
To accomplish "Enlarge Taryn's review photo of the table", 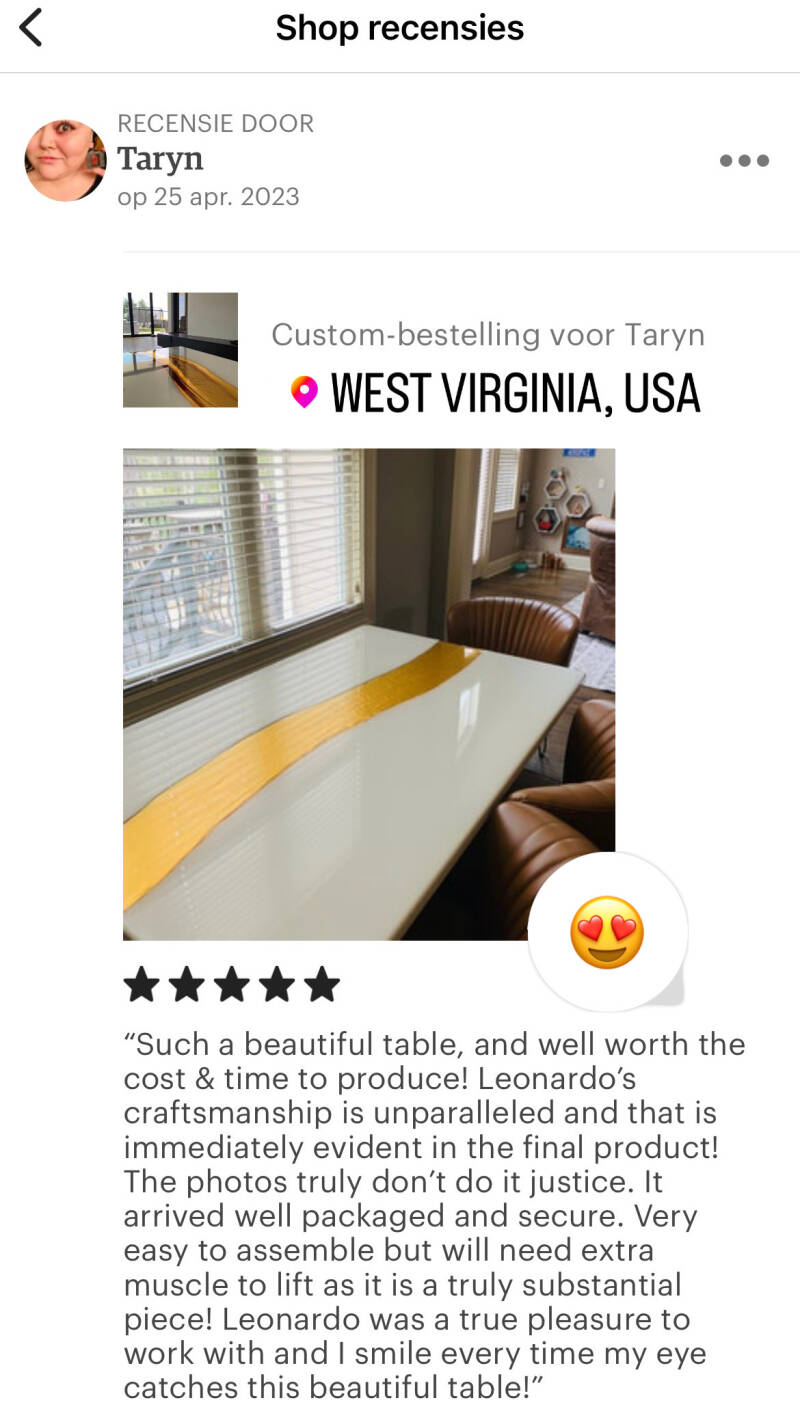I will [x=368, y=693].
